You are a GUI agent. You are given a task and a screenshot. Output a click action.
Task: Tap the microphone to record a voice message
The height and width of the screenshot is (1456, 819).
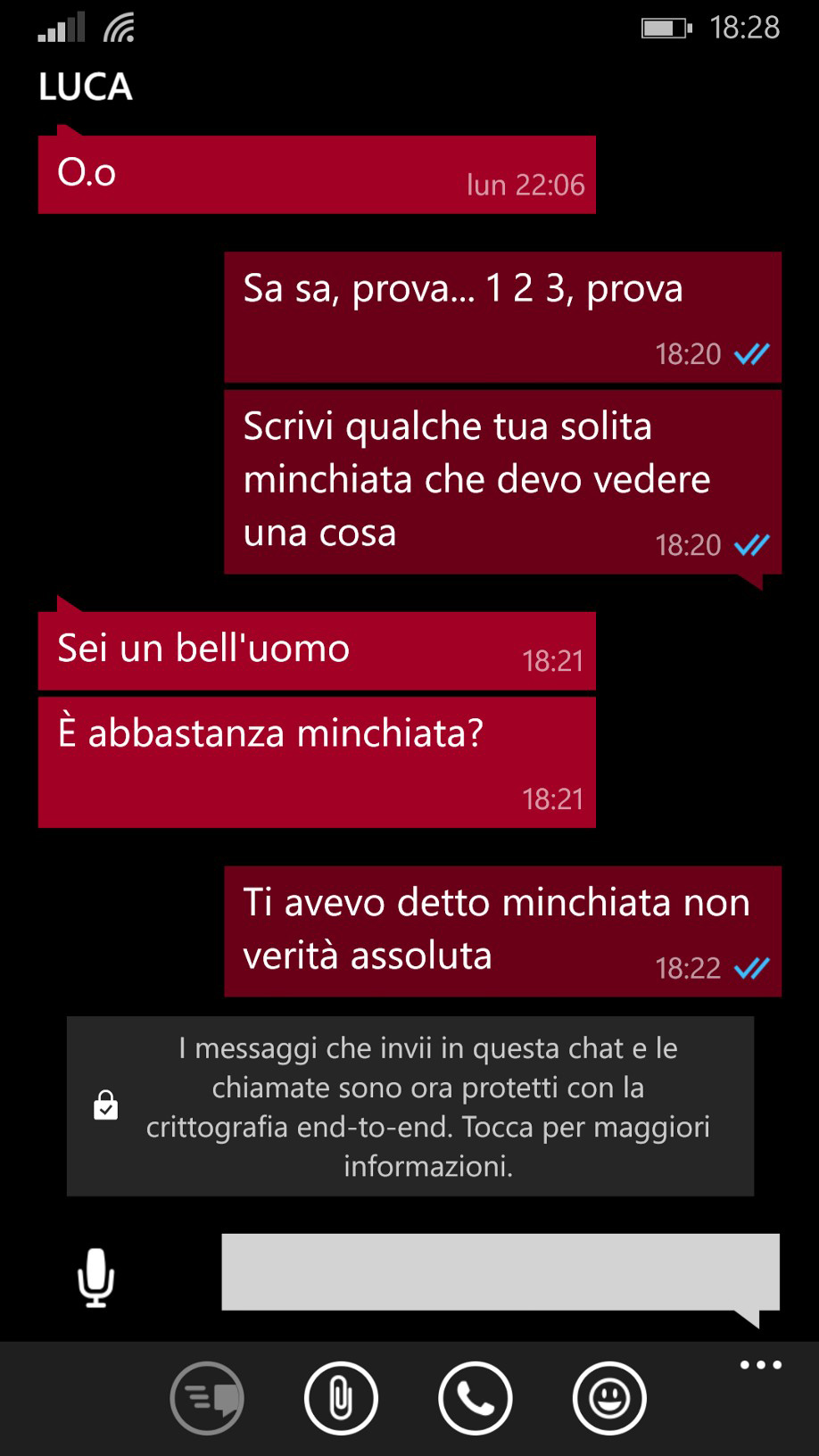pyautogui.click(x=95, y=1278)
